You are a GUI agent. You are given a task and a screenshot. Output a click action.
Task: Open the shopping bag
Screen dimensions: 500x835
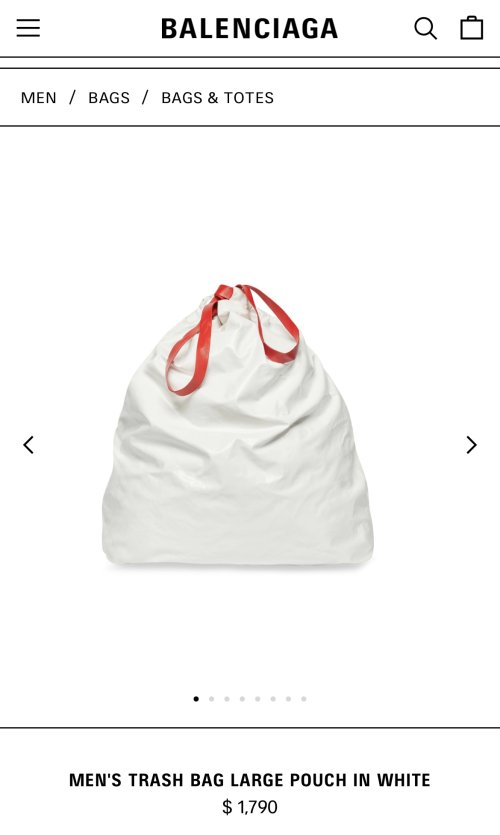[471, 28]
